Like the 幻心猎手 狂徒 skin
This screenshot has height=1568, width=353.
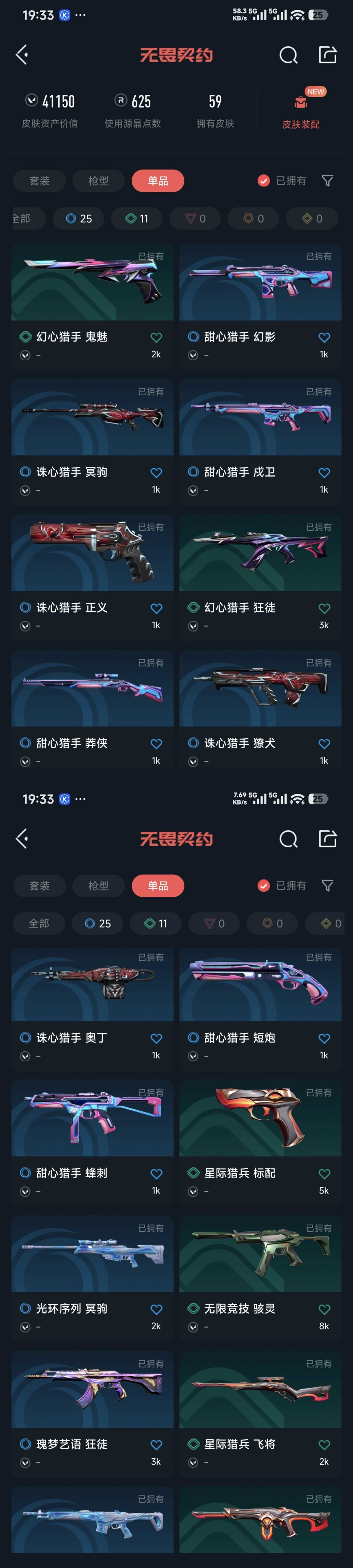[x=324, y=608]
